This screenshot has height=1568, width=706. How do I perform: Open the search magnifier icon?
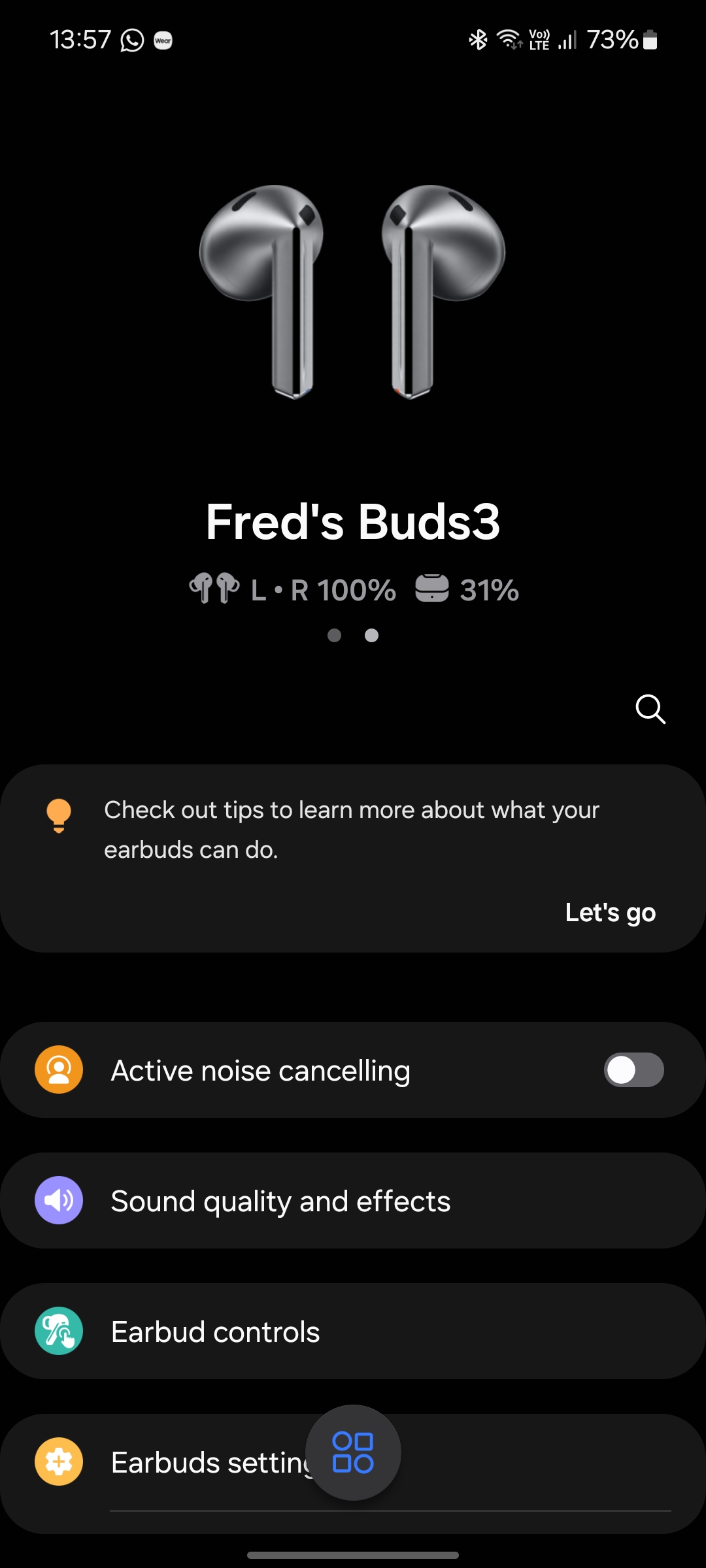click(x=650, y=709)
